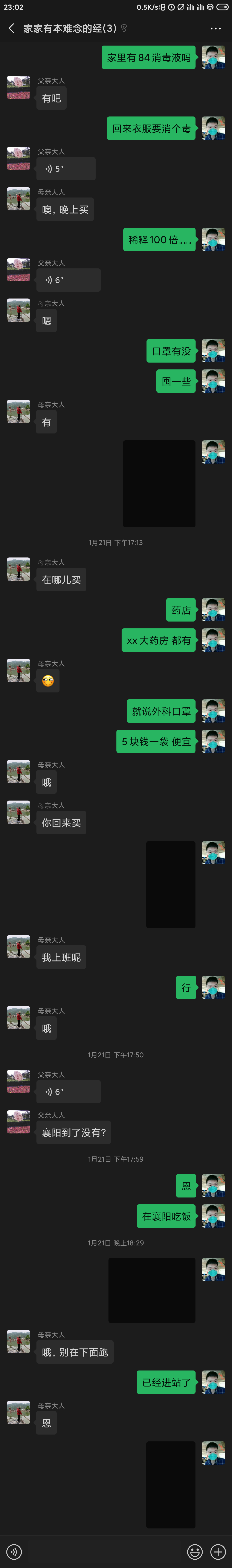The width and height of the screenshot is (232, 1568).
Task: Switch to voice input mode
Action: point(13,1552)
